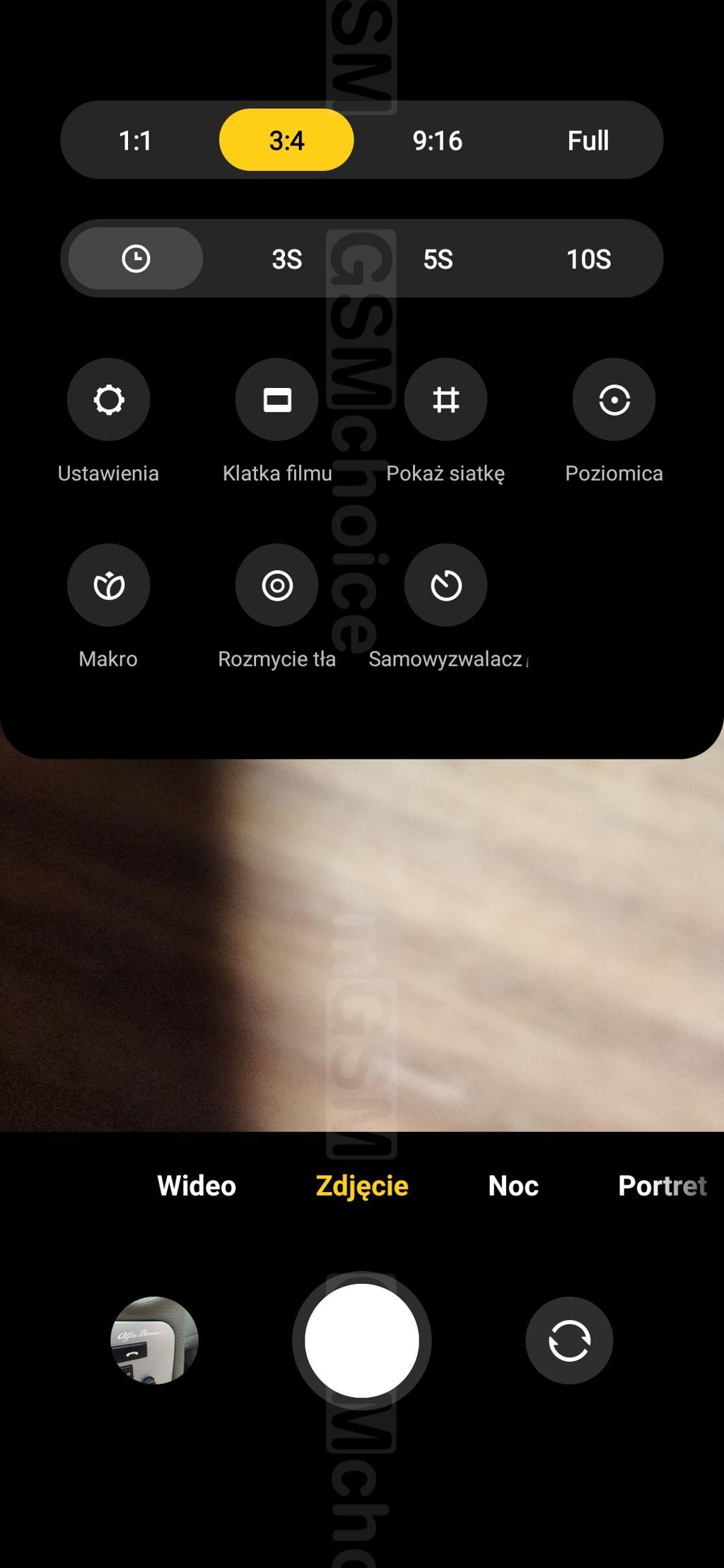Select the 3:4 aspect ratio
This screenshot has width=724, height=1568.
286,140
